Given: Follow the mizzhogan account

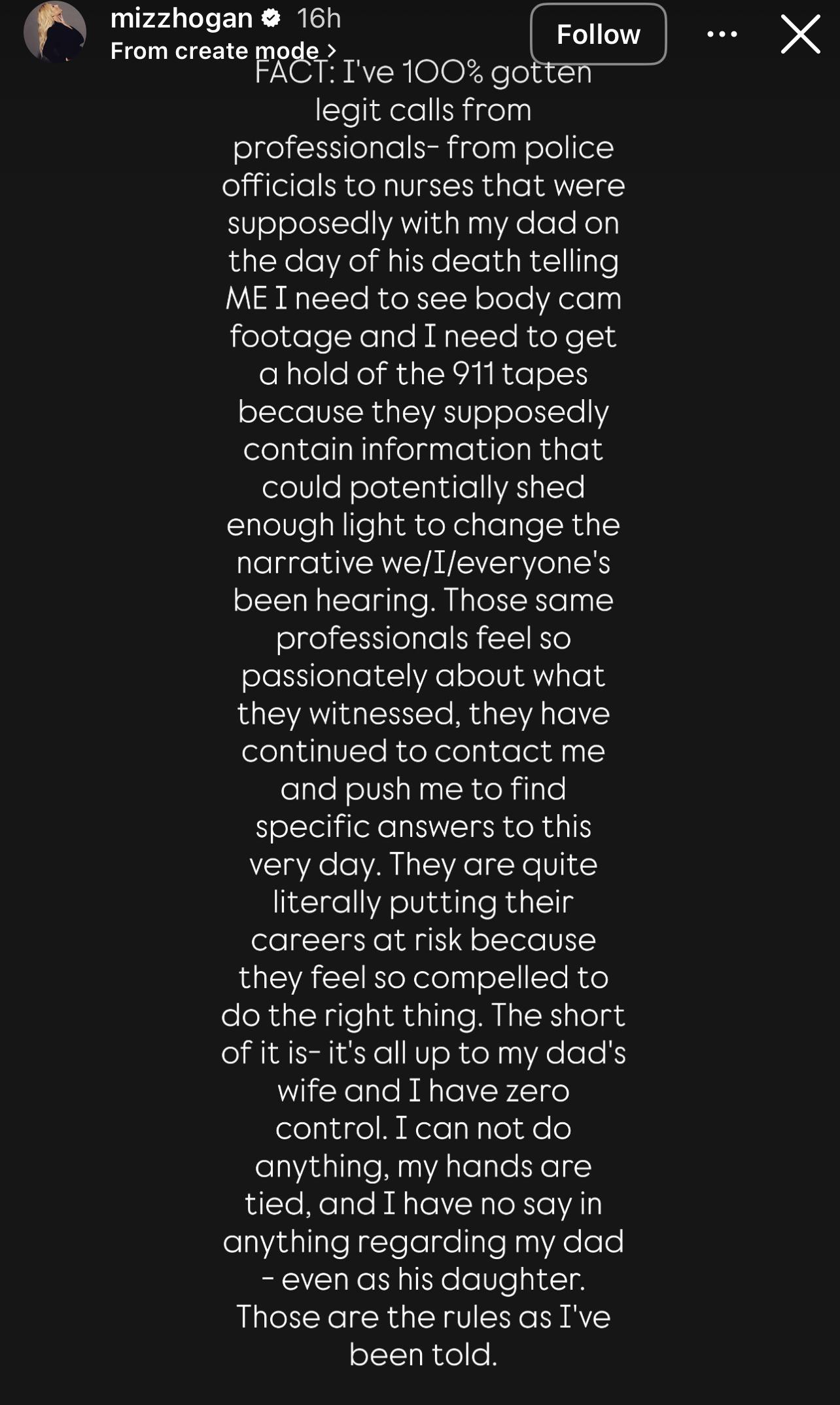Looking at the screenshot, I should (598, 35).
